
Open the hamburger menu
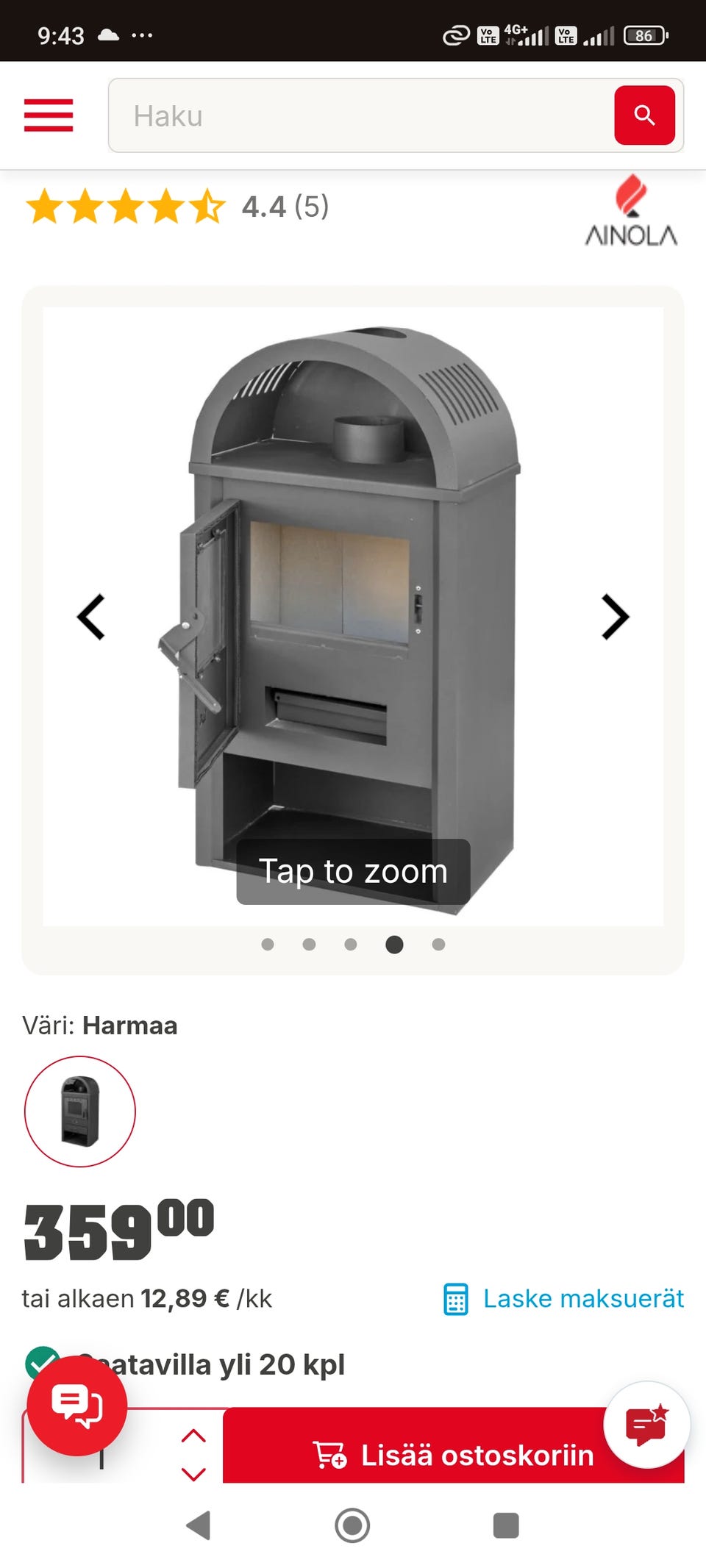coord(49,115)
